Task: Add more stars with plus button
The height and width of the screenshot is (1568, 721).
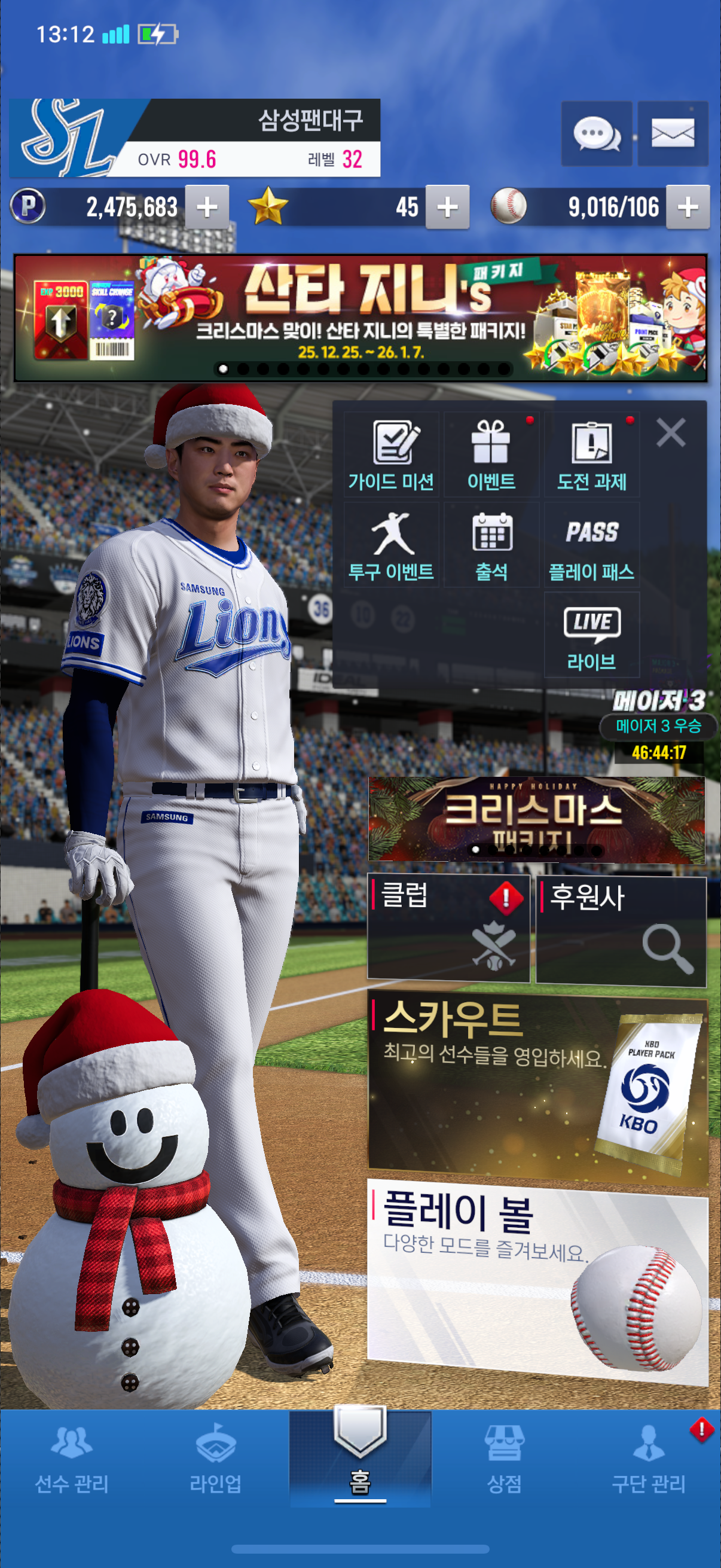Action: 447,207
